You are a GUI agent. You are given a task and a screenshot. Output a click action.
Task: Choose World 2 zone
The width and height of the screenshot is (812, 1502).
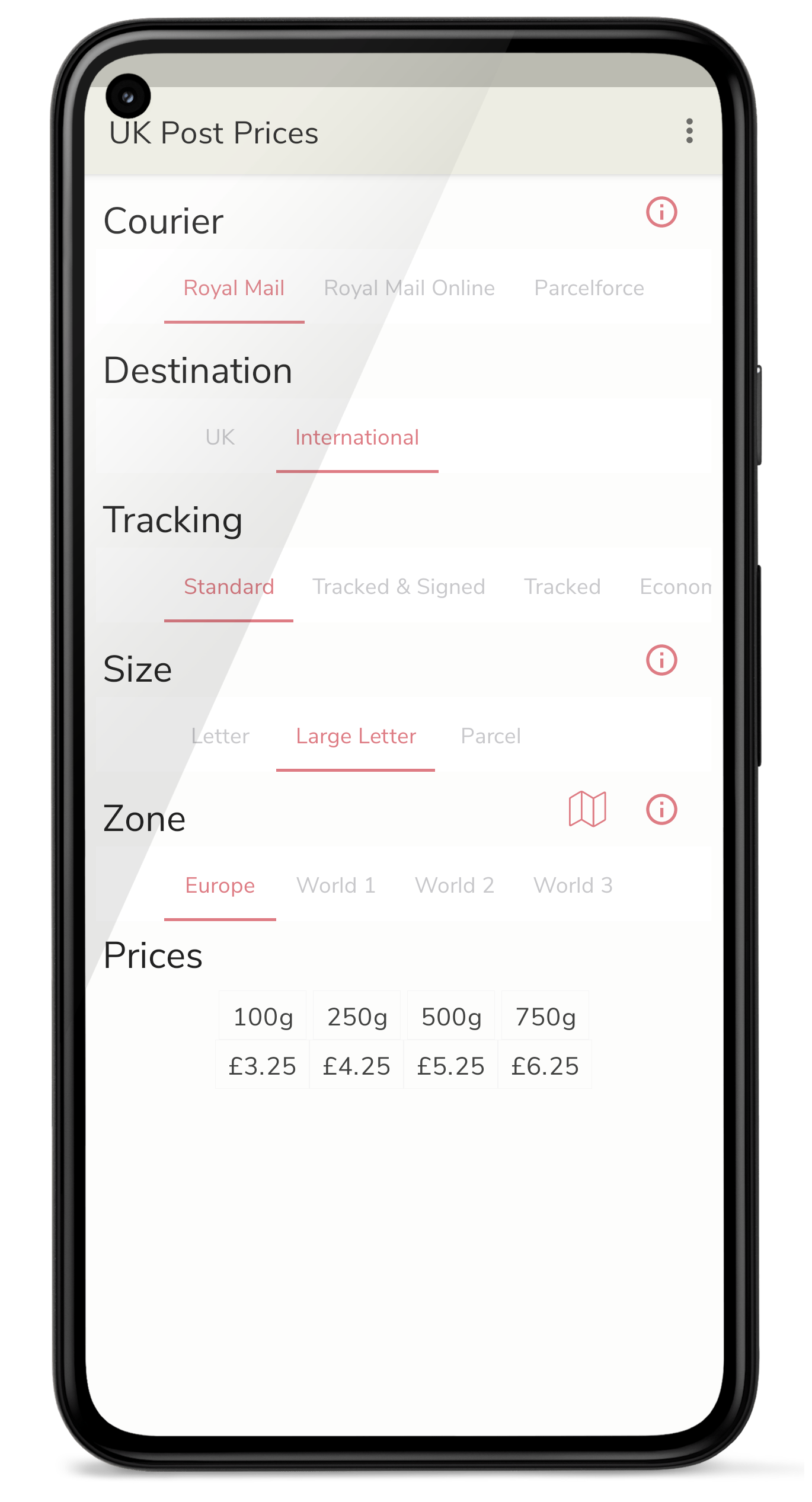[x=454, y=886]
